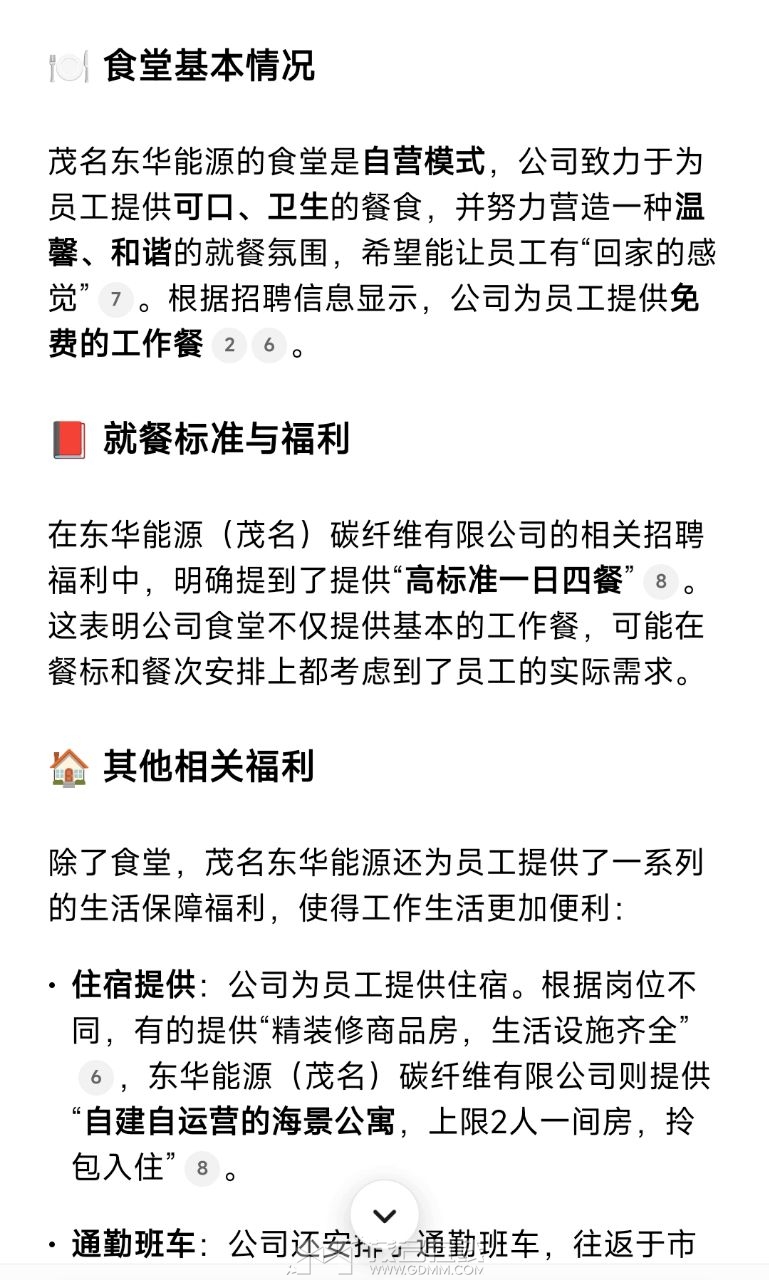769x1280 pixels.
Task: Open citation 8 after 高标准一日四餐
Action: pos(661,580)
